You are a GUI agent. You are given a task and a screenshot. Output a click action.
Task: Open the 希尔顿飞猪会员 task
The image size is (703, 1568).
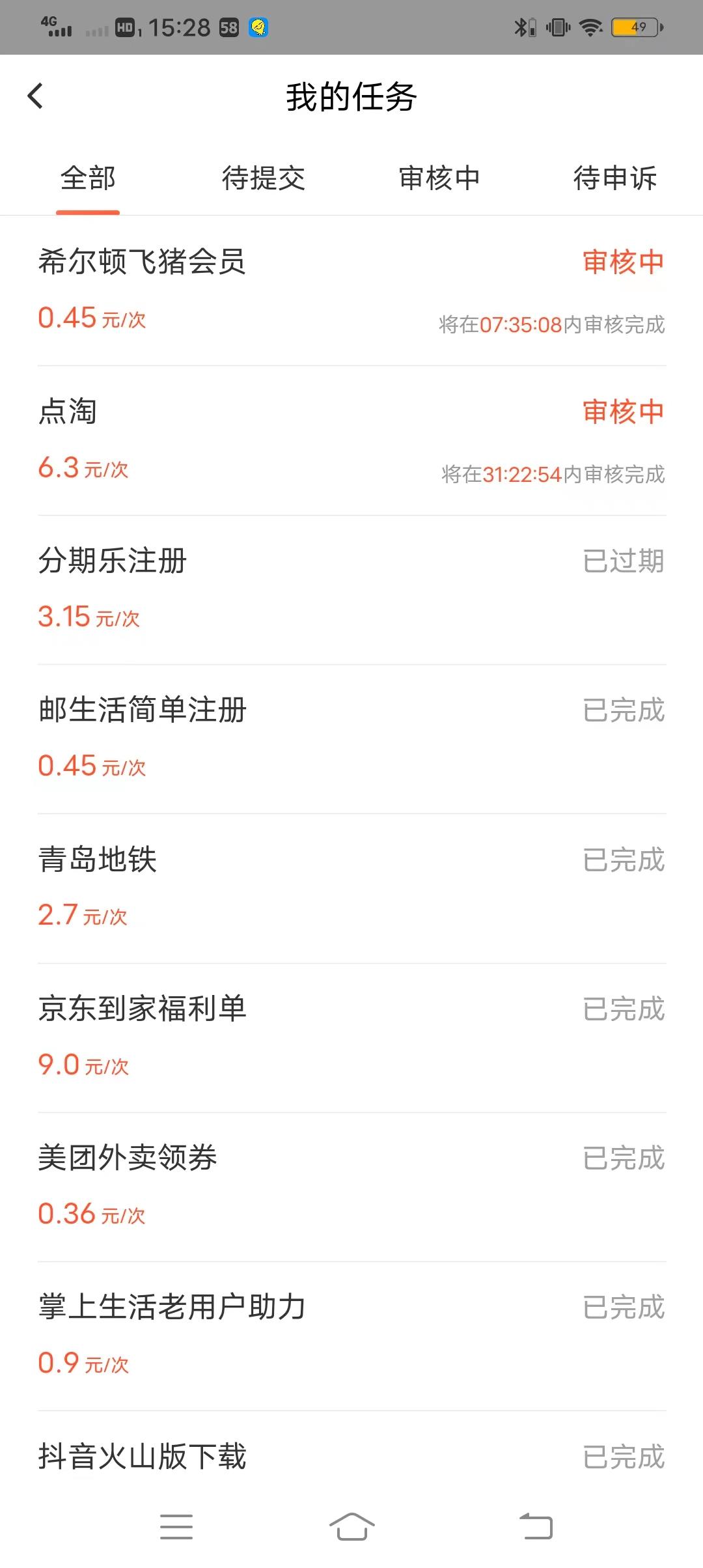(x=351, y=290)
